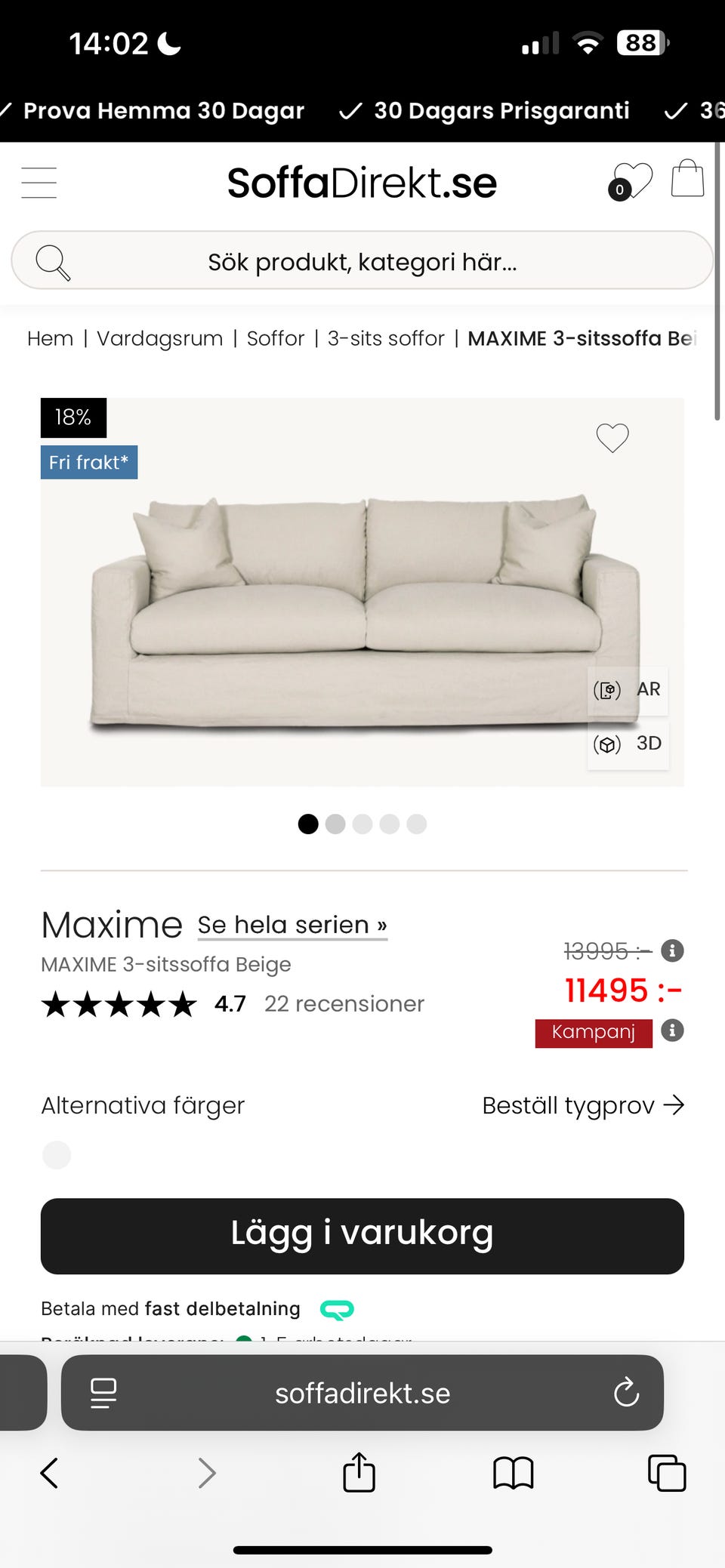Share the page via Safari share icon
Viewport: 725px width, 1568px height.
[359, 1472]
